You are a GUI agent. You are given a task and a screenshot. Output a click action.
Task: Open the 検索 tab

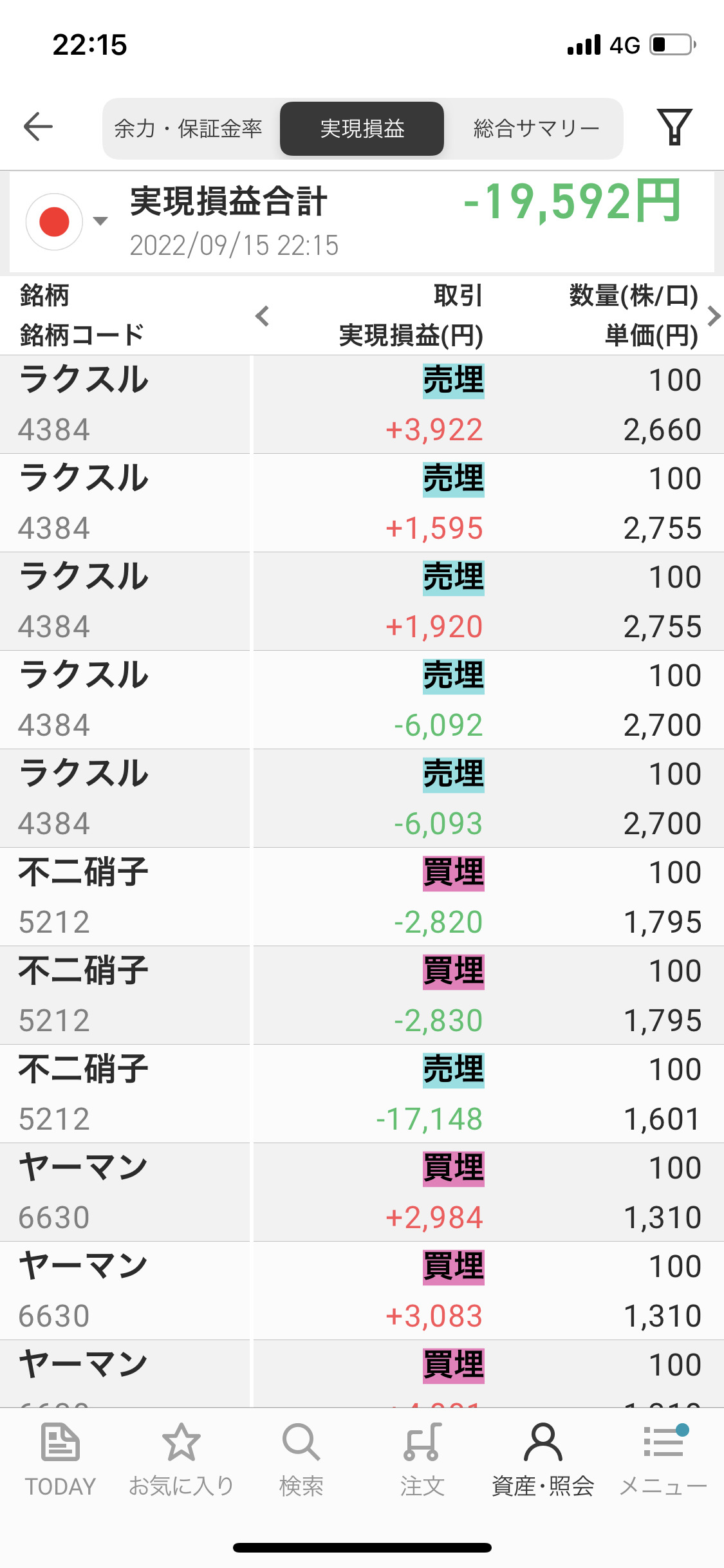coord(301,1459)
